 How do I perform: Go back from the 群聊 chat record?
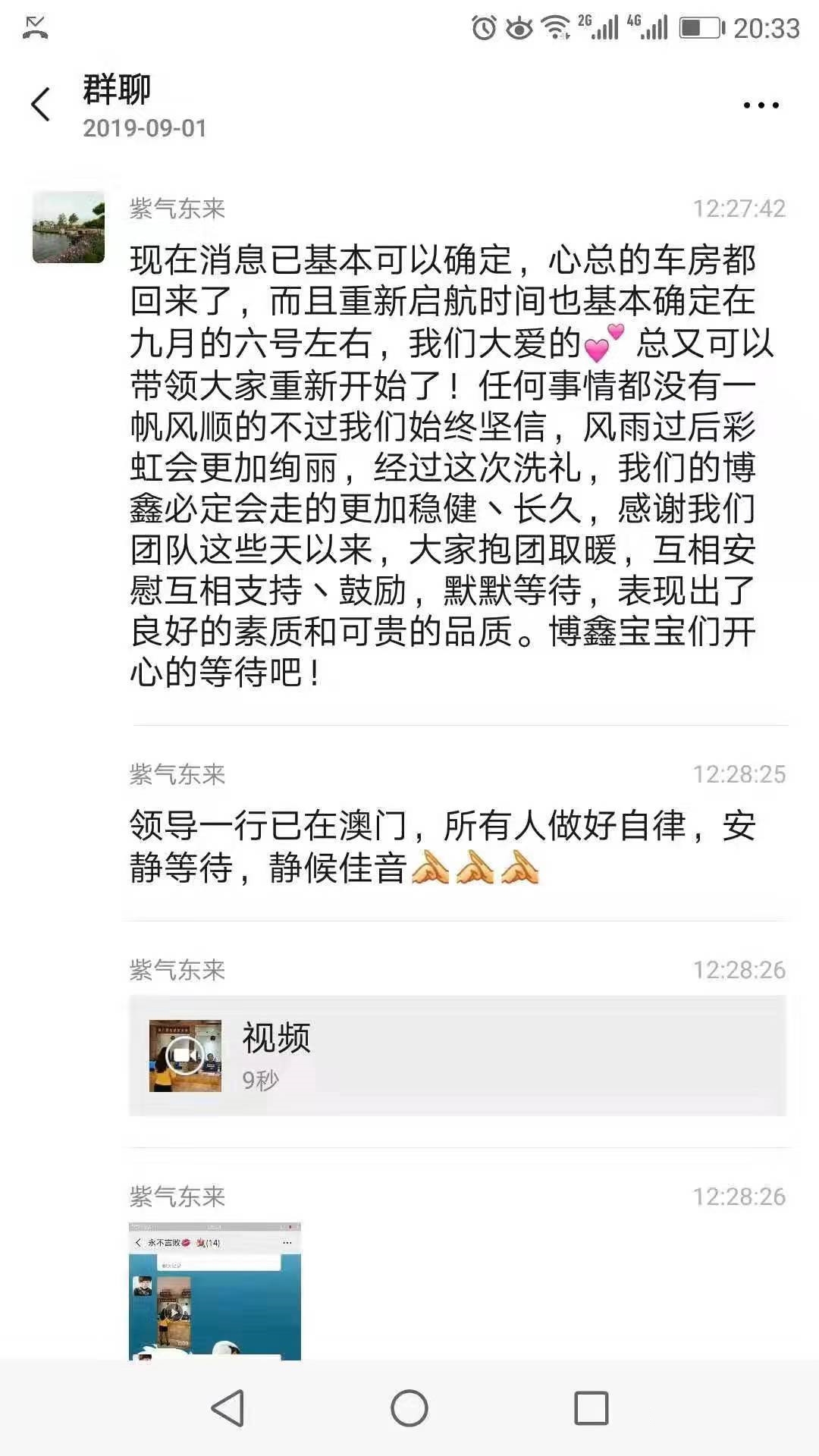click(x=41, y=105)
